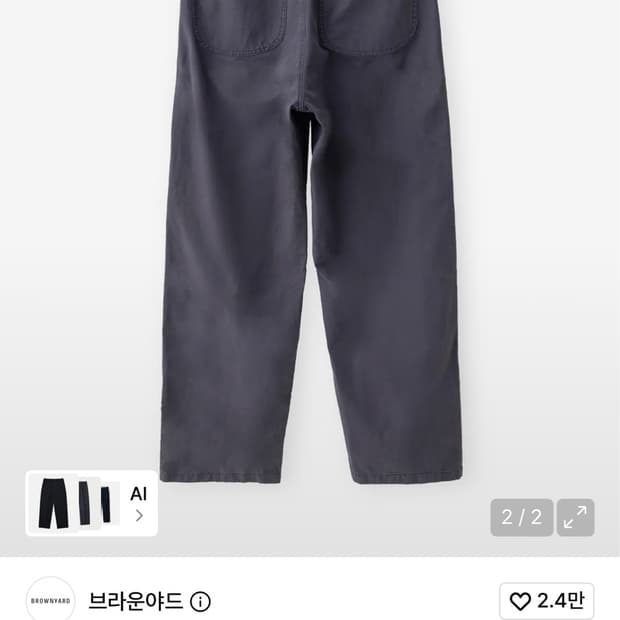Like the brand with the heart button
620x620 pixels.
[x=546, y=601]
